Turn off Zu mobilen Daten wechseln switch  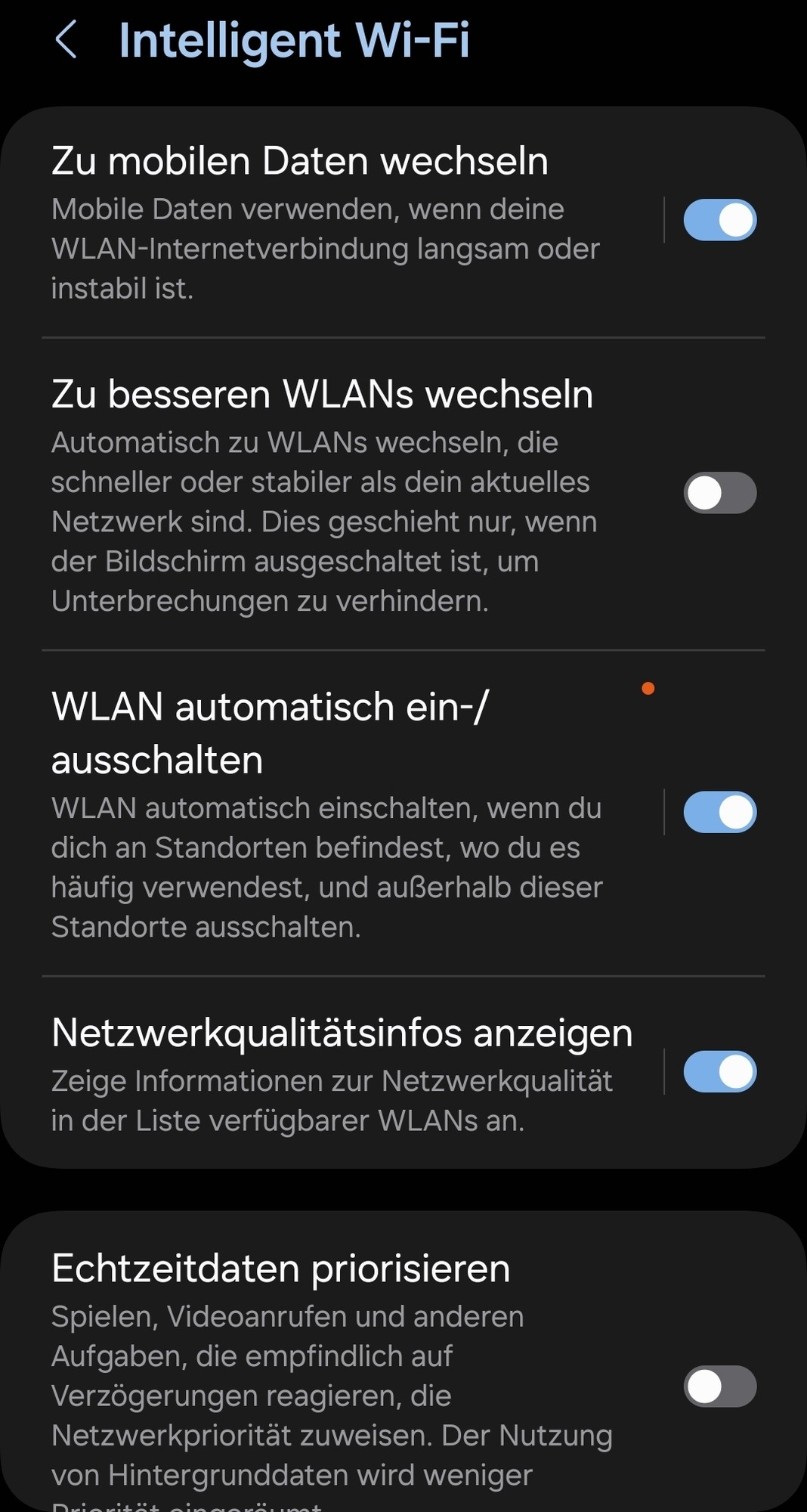719,220
